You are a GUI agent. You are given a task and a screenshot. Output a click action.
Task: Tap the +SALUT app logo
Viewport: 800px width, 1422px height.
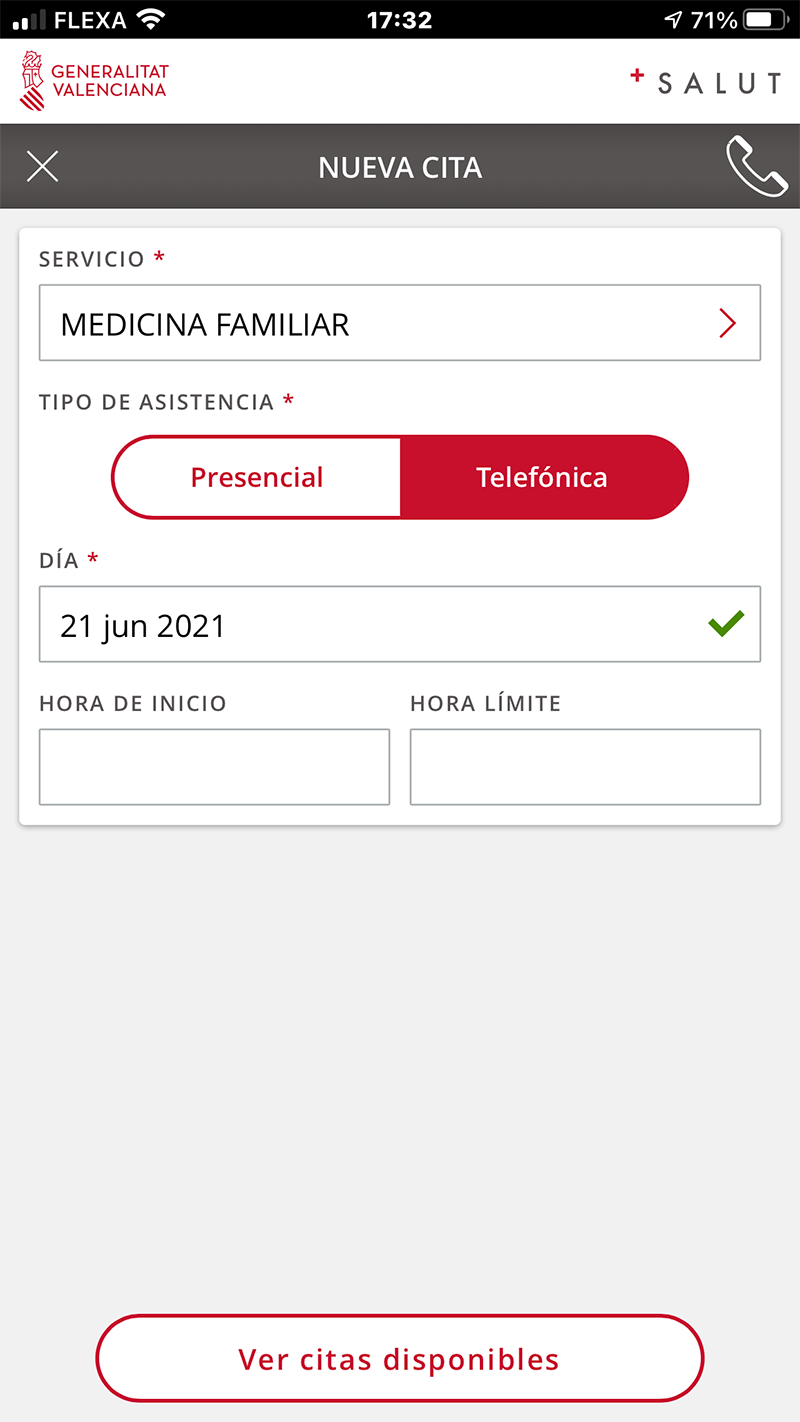pos(706,82)
